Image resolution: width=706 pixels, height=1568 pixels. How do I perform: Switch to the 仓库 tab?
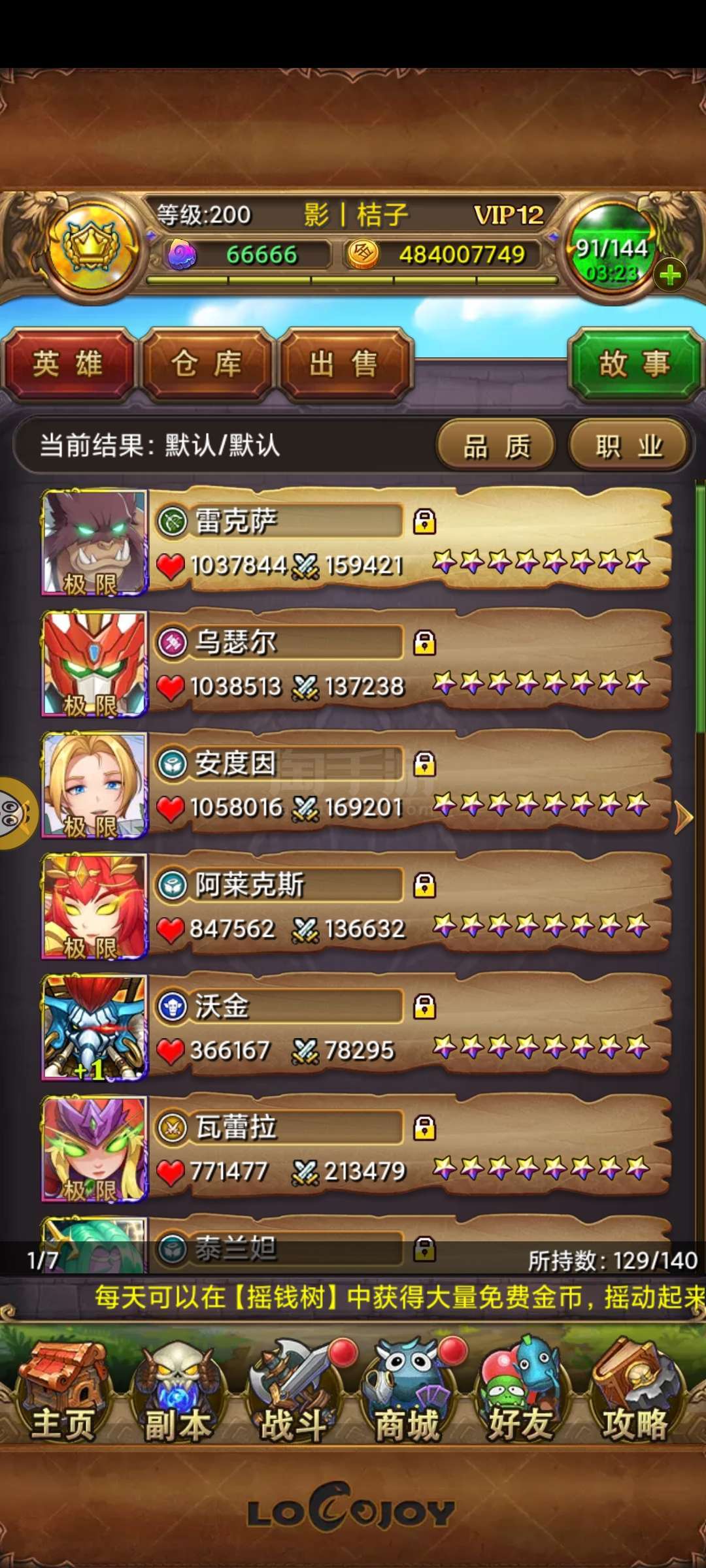(207, 364)
